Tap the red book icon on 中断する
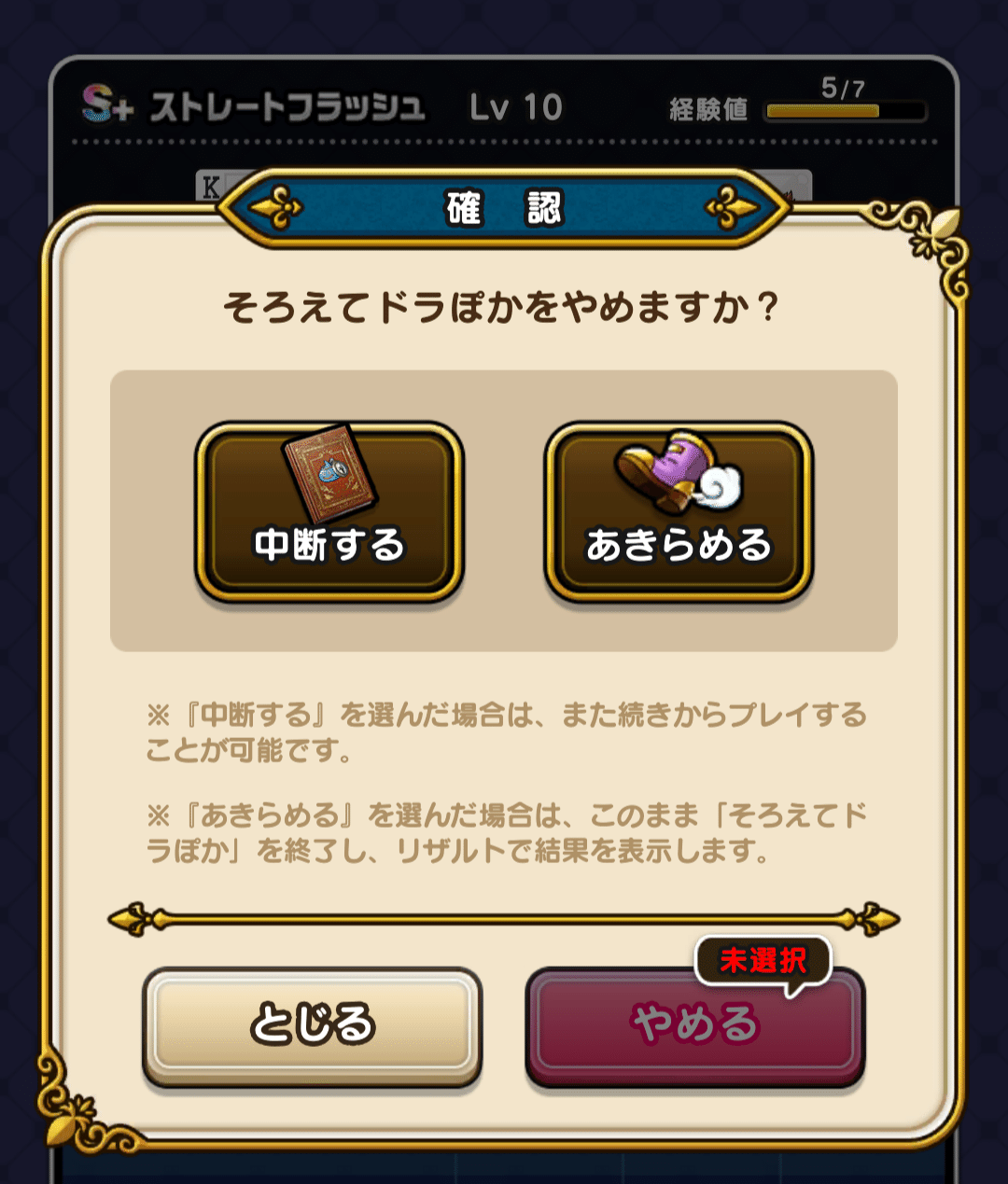The height and width of the screenshot is (1184, 1008). (331, 476)
